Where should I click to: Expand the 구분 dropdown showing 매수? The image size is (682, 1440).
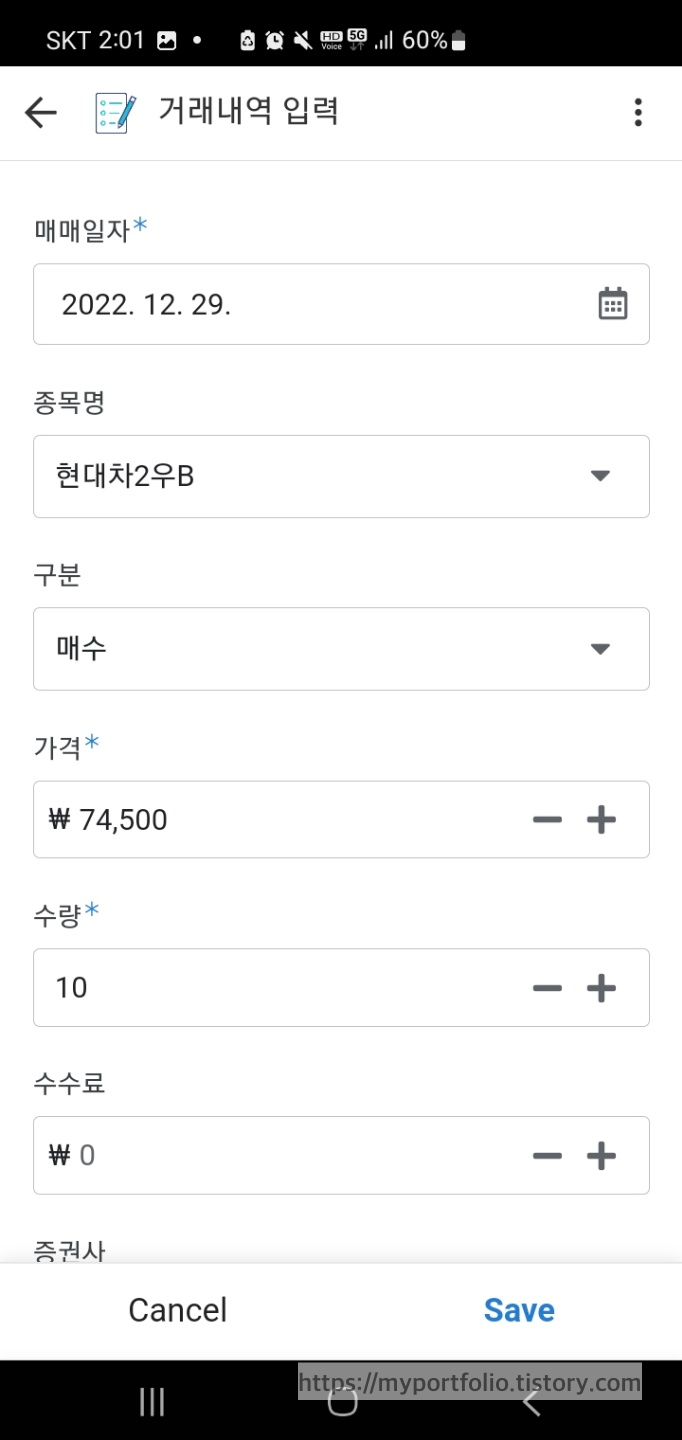pos(341,649)
